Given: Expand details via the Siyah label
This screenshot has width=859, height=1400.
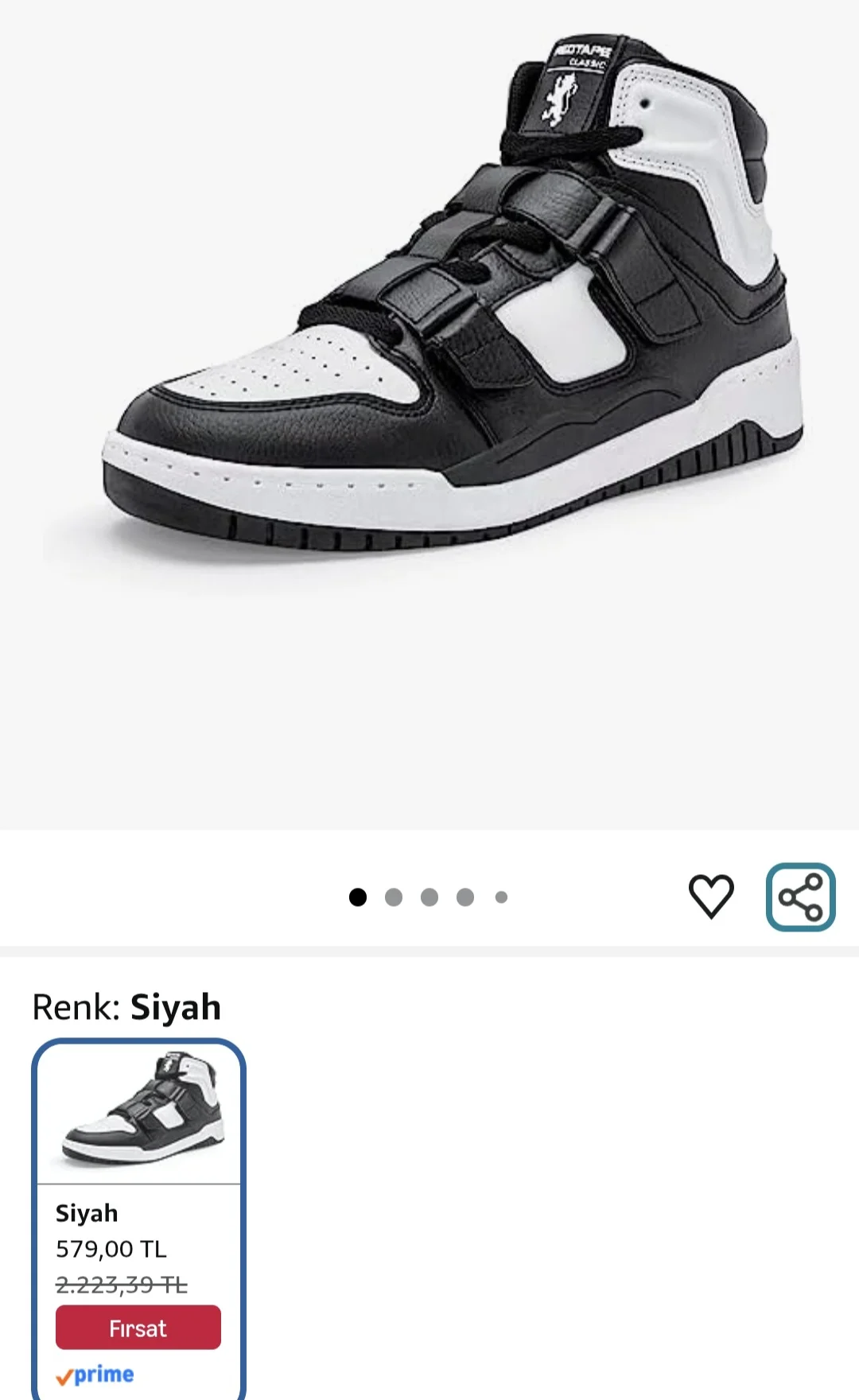Looking at the screenshot, I should click(86, 1213).
